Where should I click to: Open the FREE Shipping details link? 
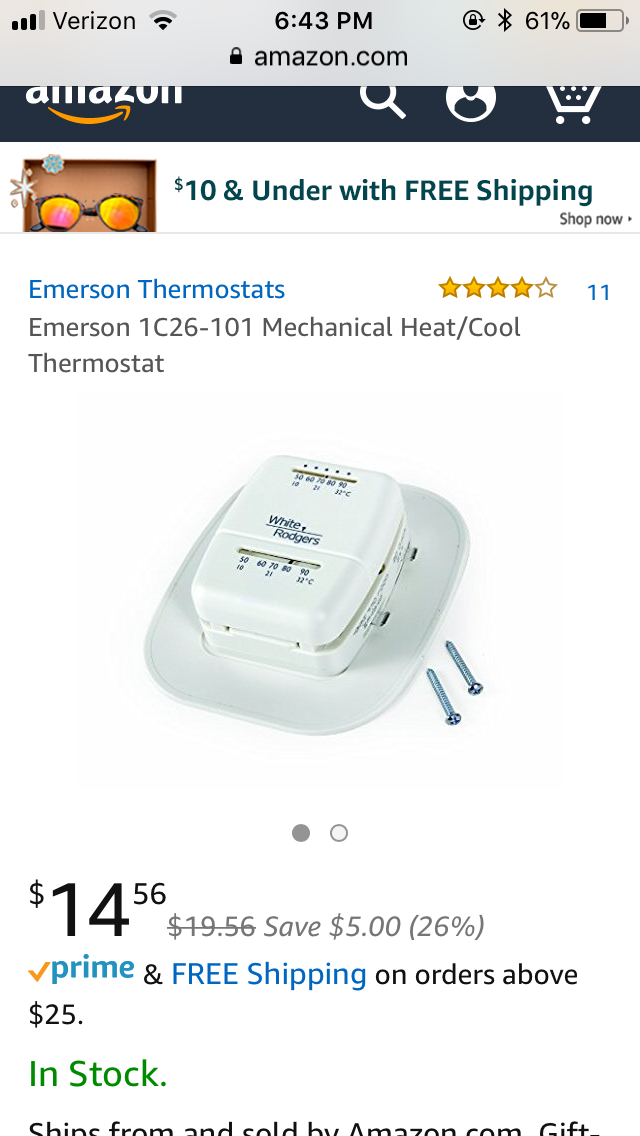tap(269, 974)
